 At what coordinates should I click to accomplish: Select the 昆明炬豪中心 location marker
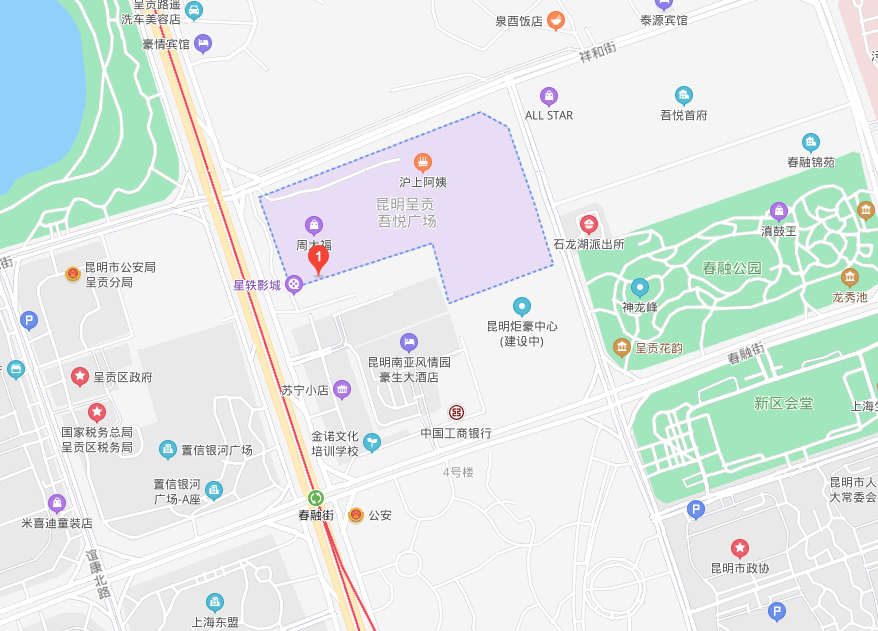point(521,306)
